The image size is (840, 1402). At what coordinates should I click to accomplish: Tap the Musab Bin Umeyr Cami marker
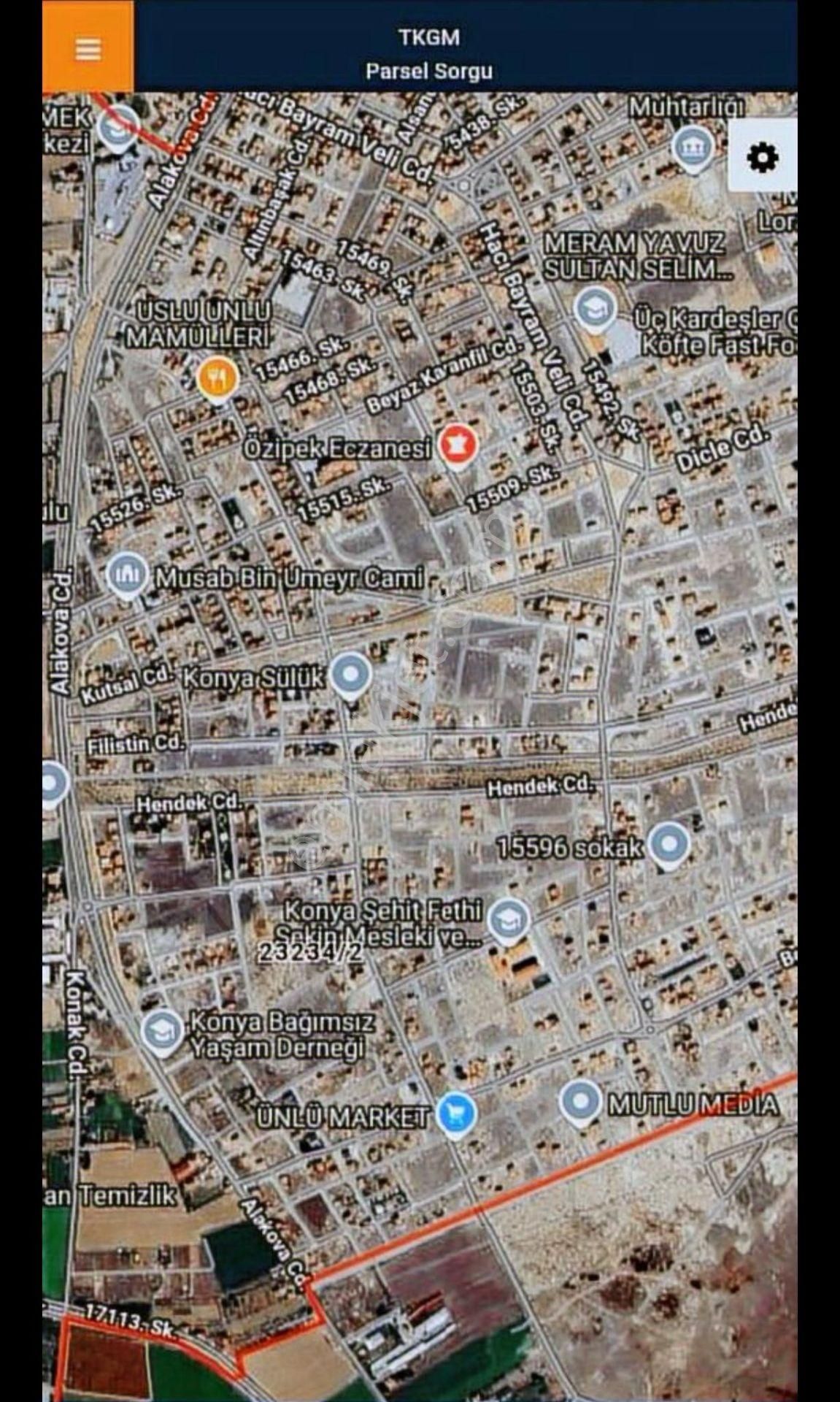[x=128, y=575]
